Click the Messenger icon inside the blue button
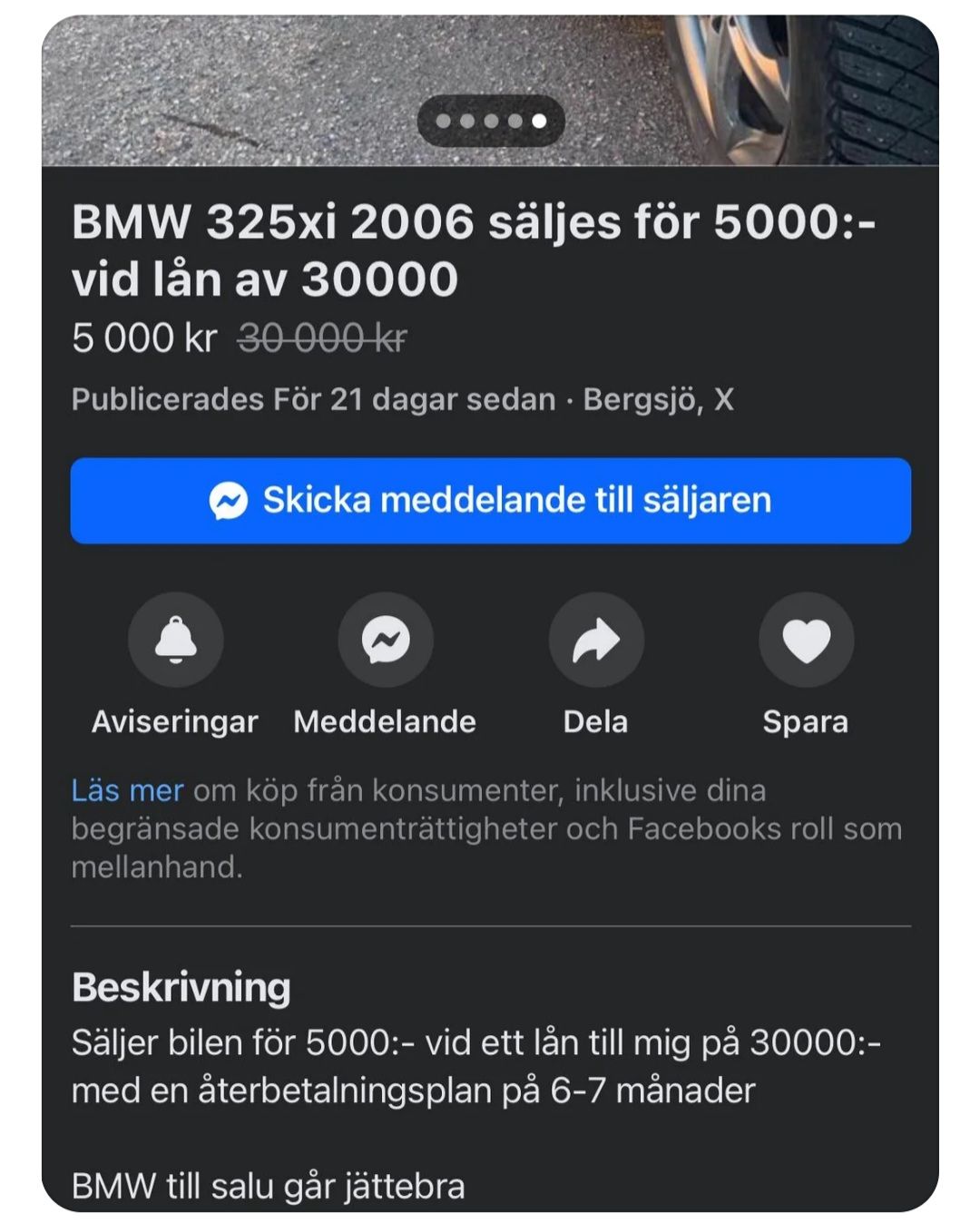The image size is (980, 1223). [230, 499]
